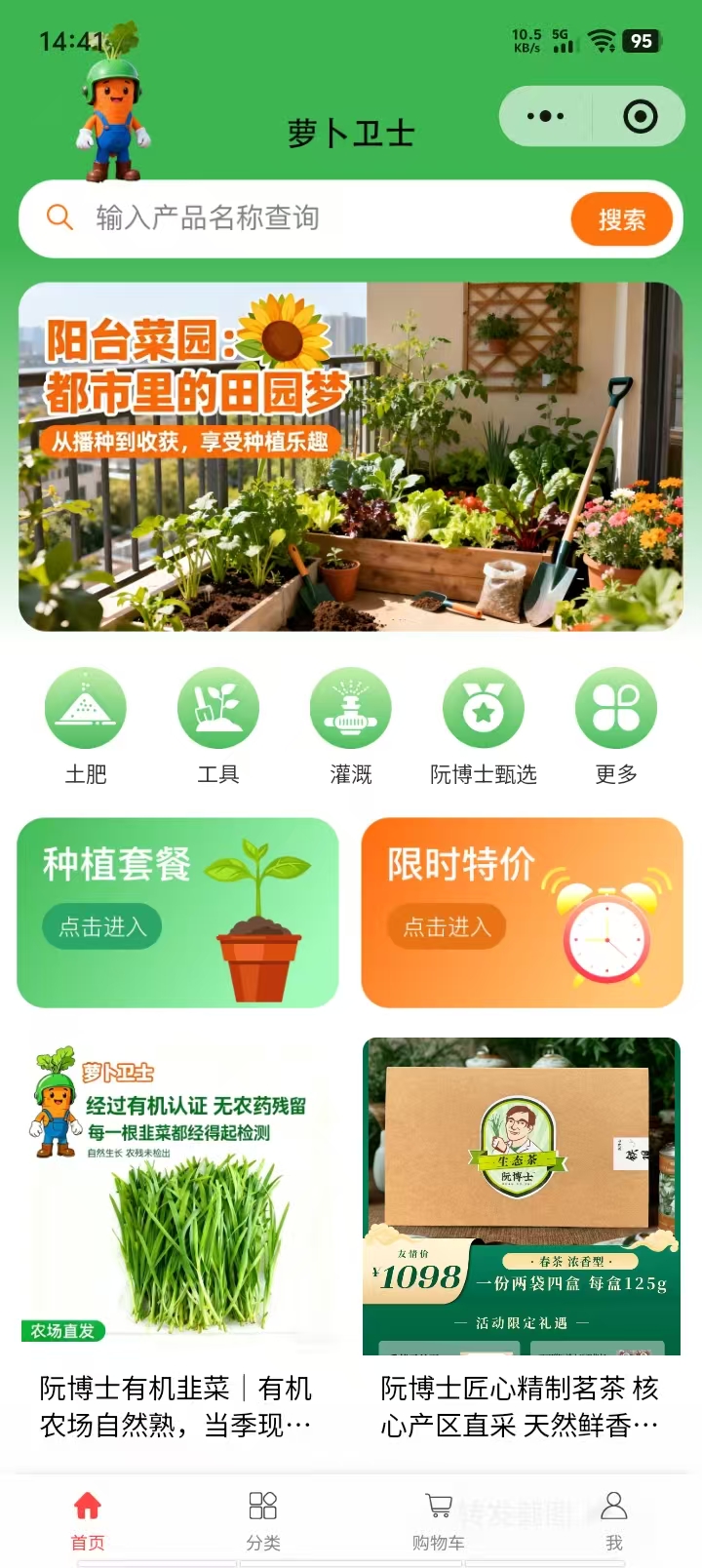Enter the 种植套餐 section
The width and height of the screenshot is (702, 1568).
click(101, 926)
